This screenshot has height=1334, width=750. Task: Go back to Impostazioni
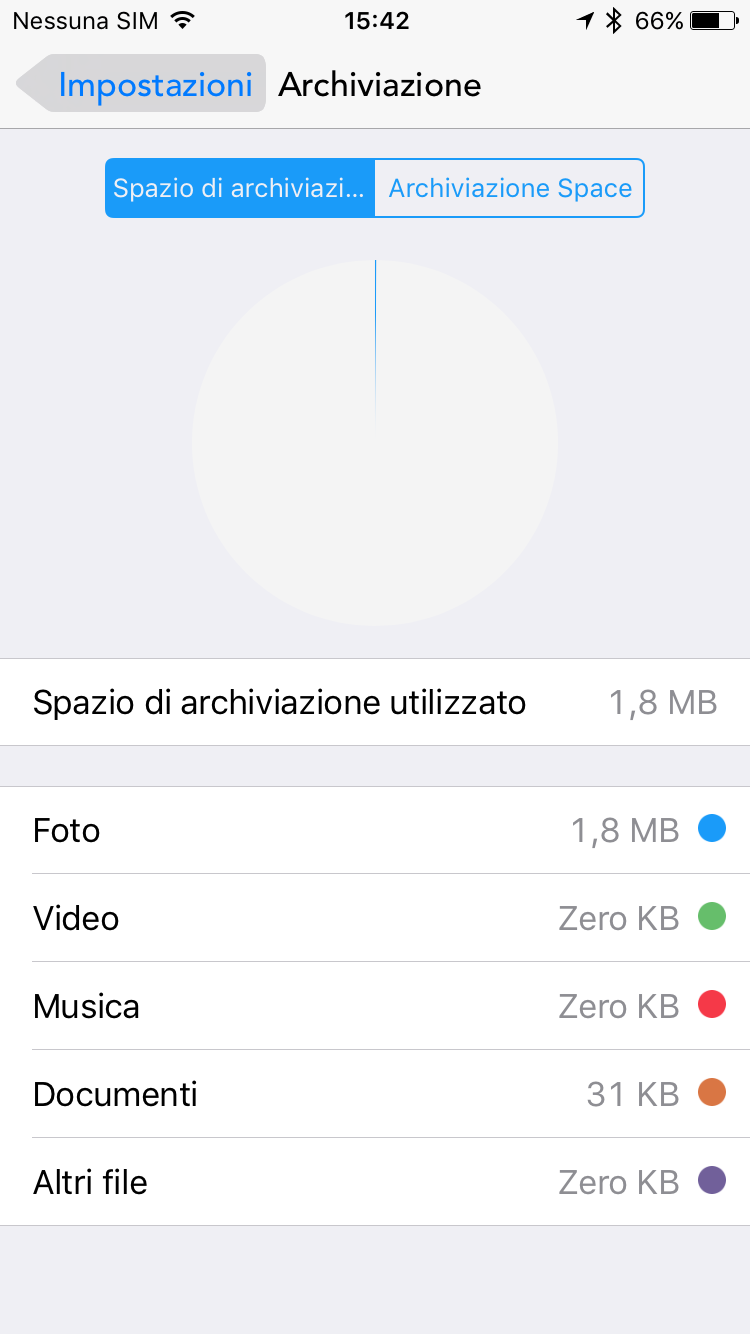pos(143,85)
